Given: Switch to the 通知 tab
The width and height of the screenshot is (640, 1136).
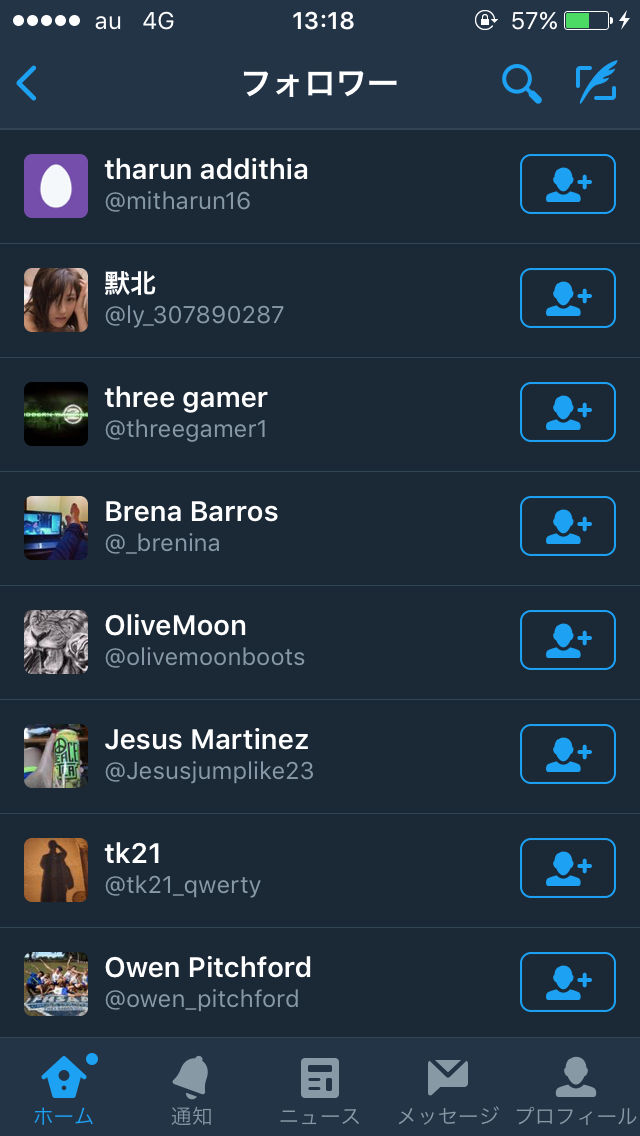Looking at the screenshot, I should (191, 1088).
